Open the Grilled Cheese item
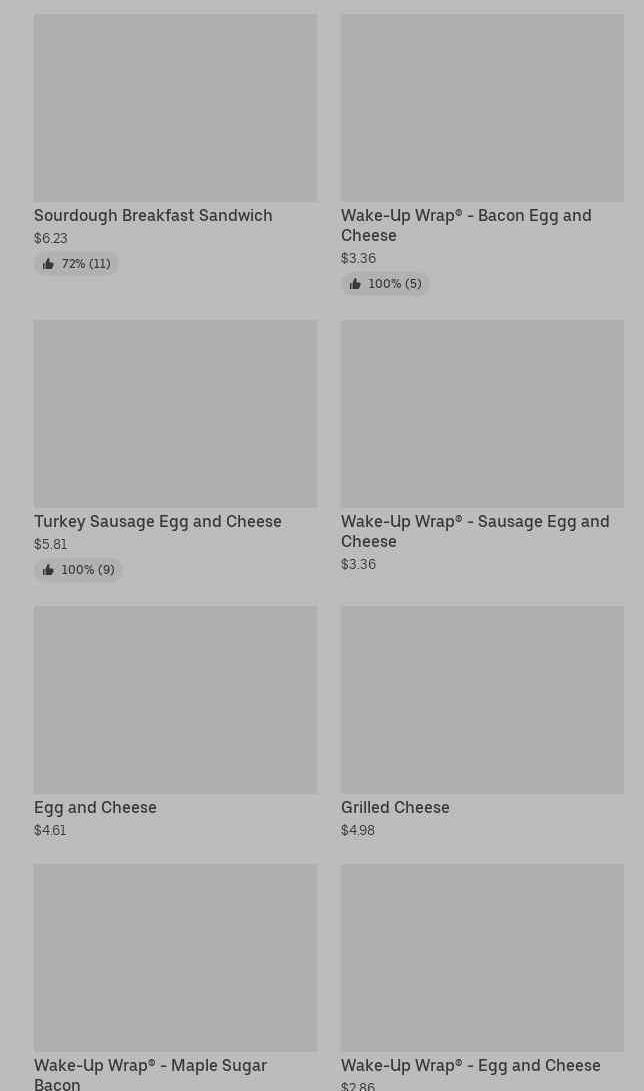This screenshot has height=1091, width=644. pyautogui.click(x=482, y=722)
